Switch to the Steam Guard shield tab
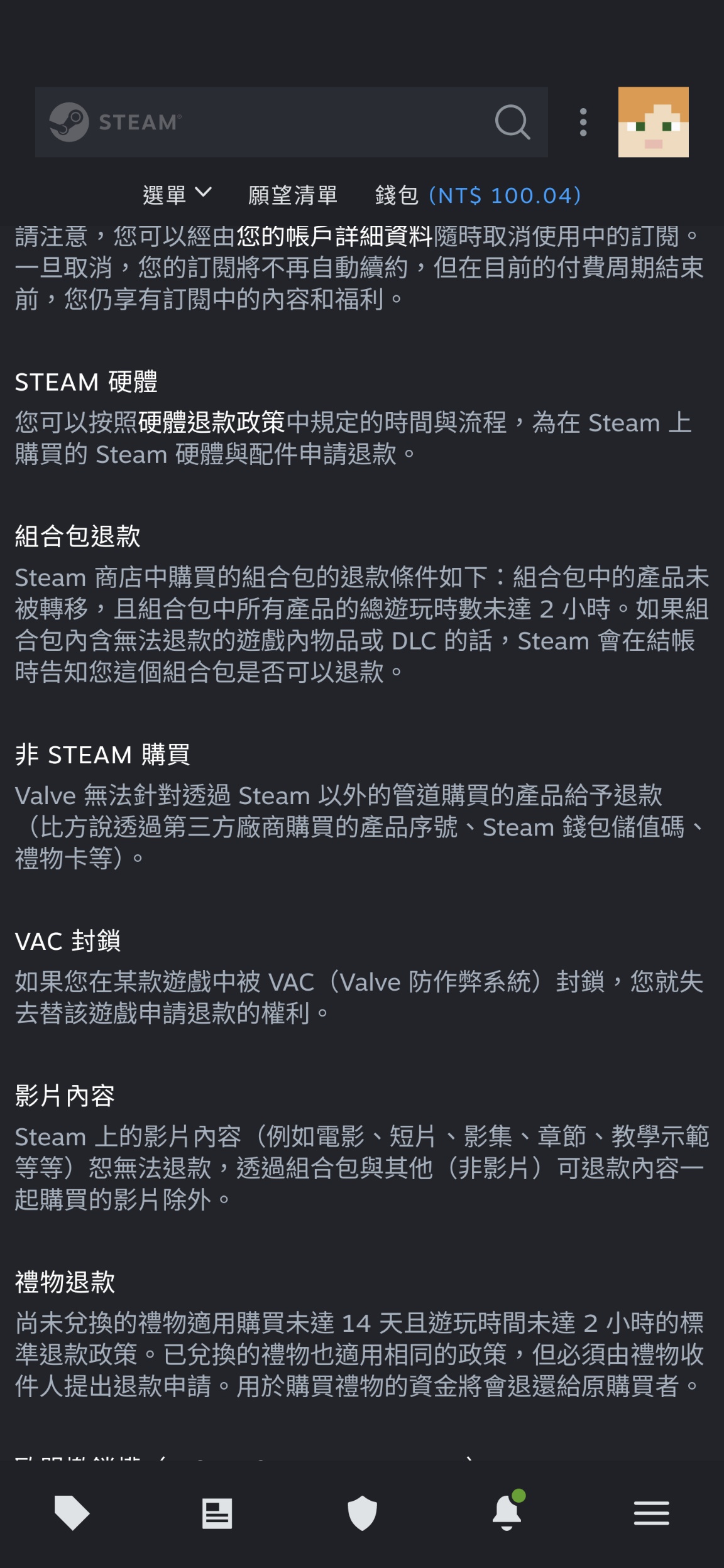This screenshot has height=1568, width=724. [x=362, y=1513]
